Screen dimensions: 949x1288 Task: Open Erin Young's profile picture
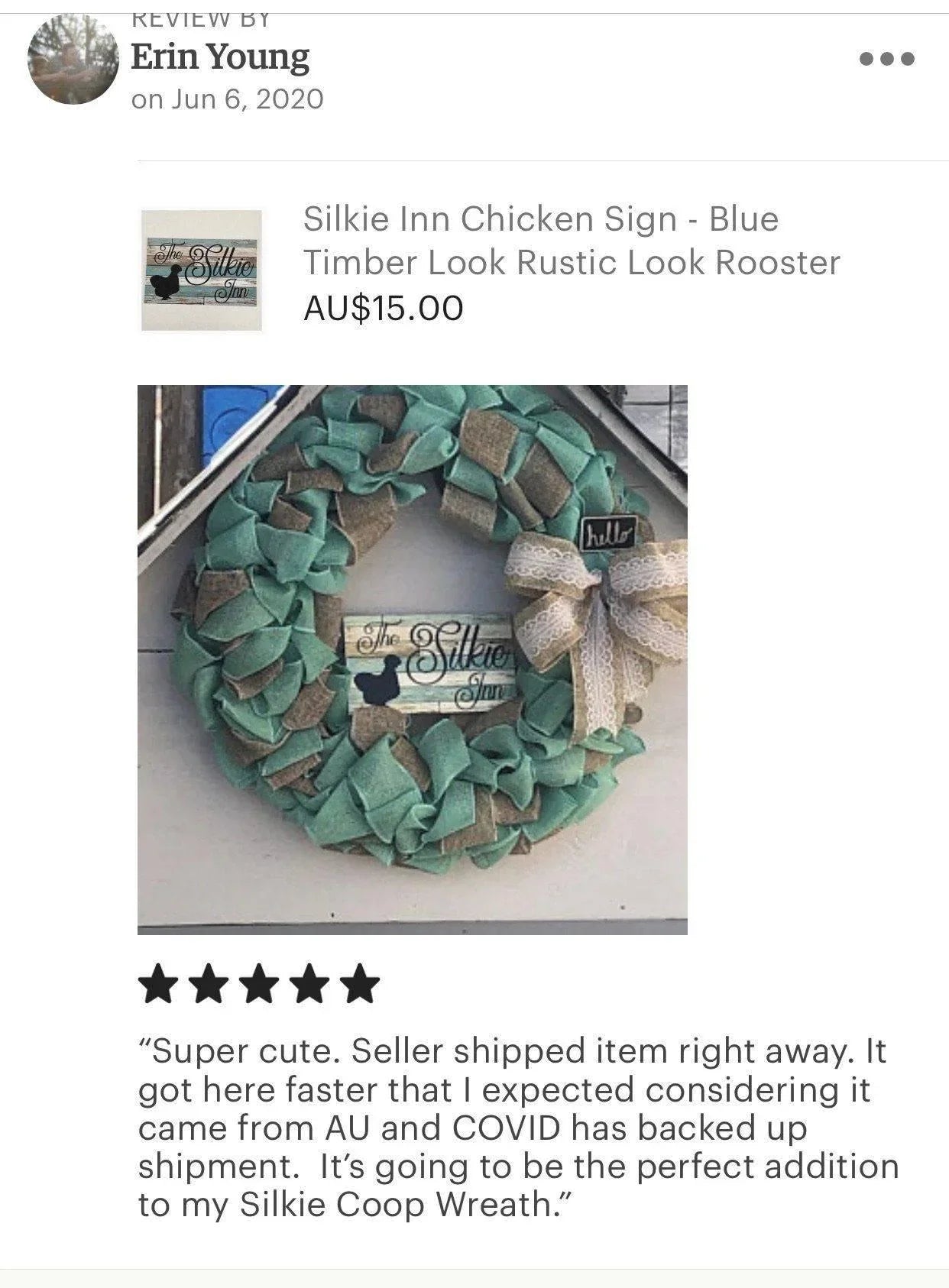click(73, 60)
